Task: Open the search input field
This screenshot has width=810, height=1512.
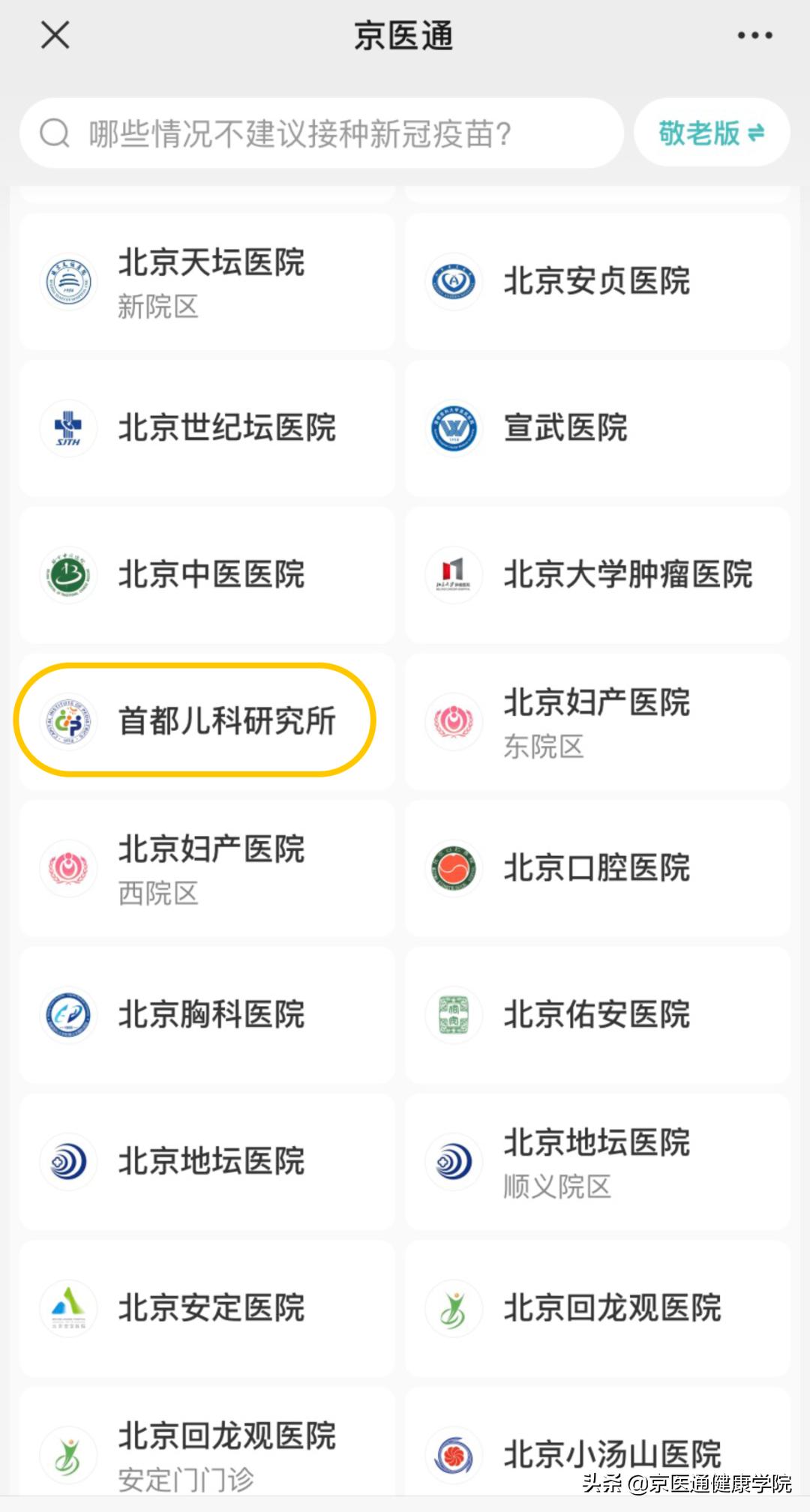Action: 322,133
